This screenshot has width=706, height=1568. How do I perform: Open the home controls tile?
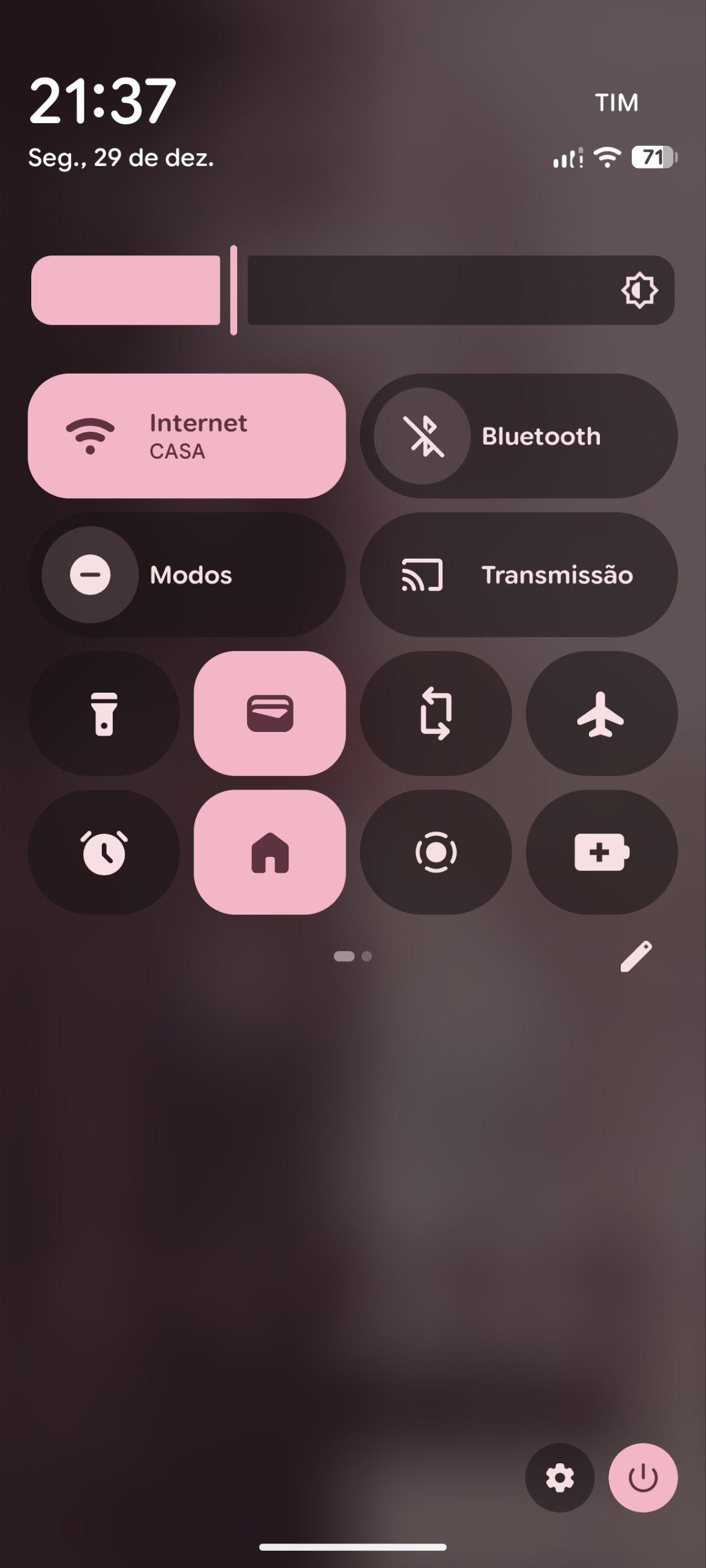pyautogui.click(x=270, y=852)
